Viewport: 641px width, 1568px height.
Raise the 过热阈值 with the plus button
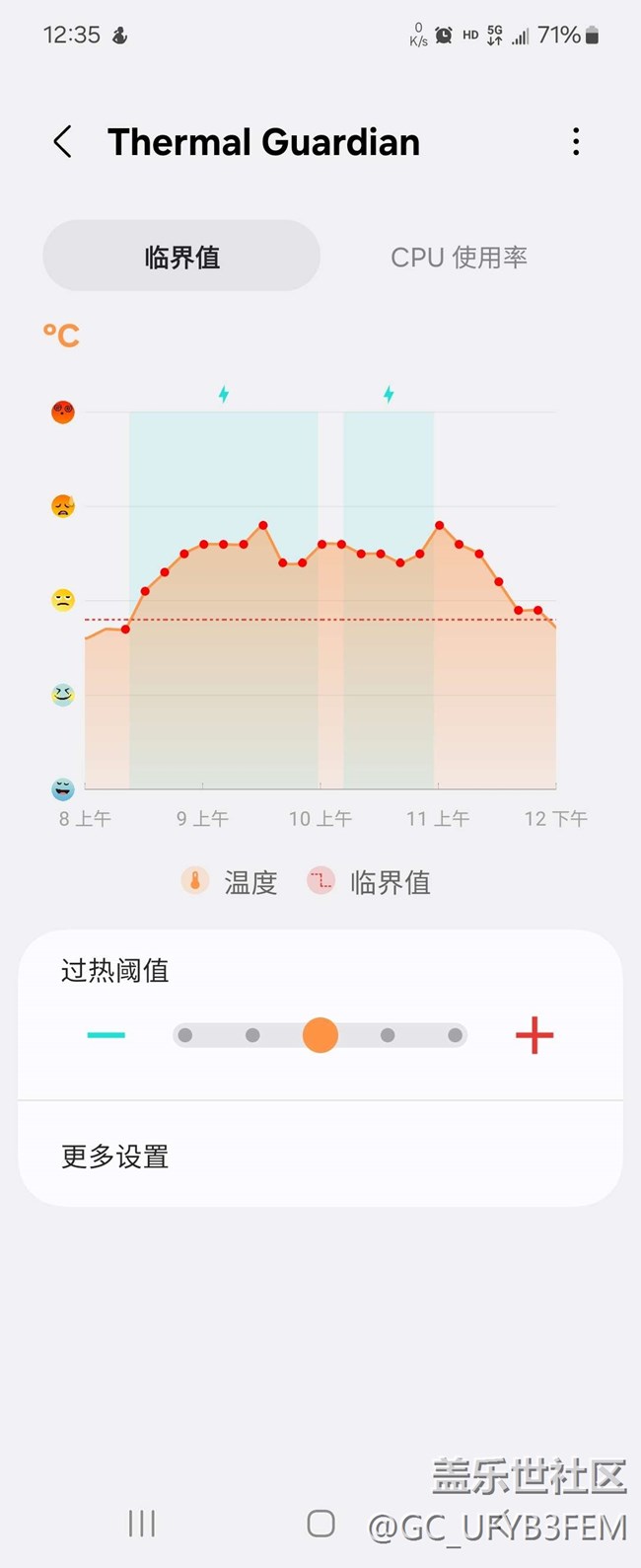(534, 1035)
